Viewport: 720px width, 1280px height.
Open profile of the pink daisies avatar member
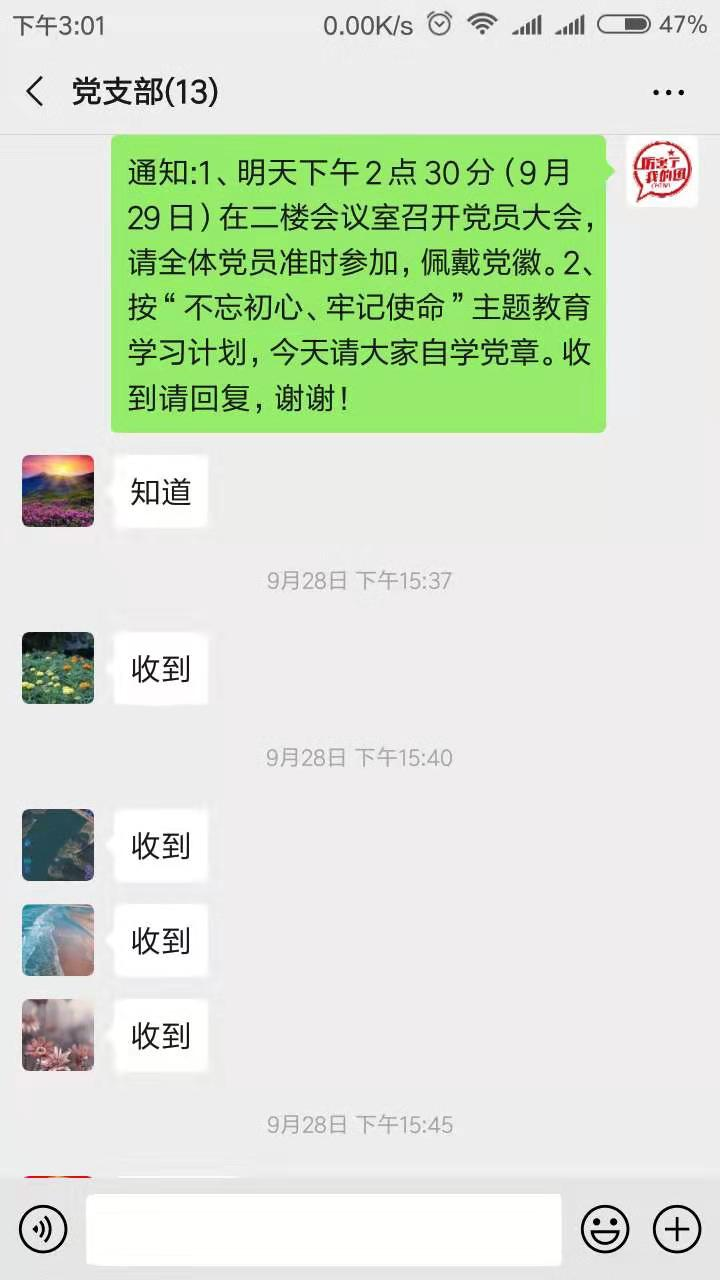tap(58, 1035)
